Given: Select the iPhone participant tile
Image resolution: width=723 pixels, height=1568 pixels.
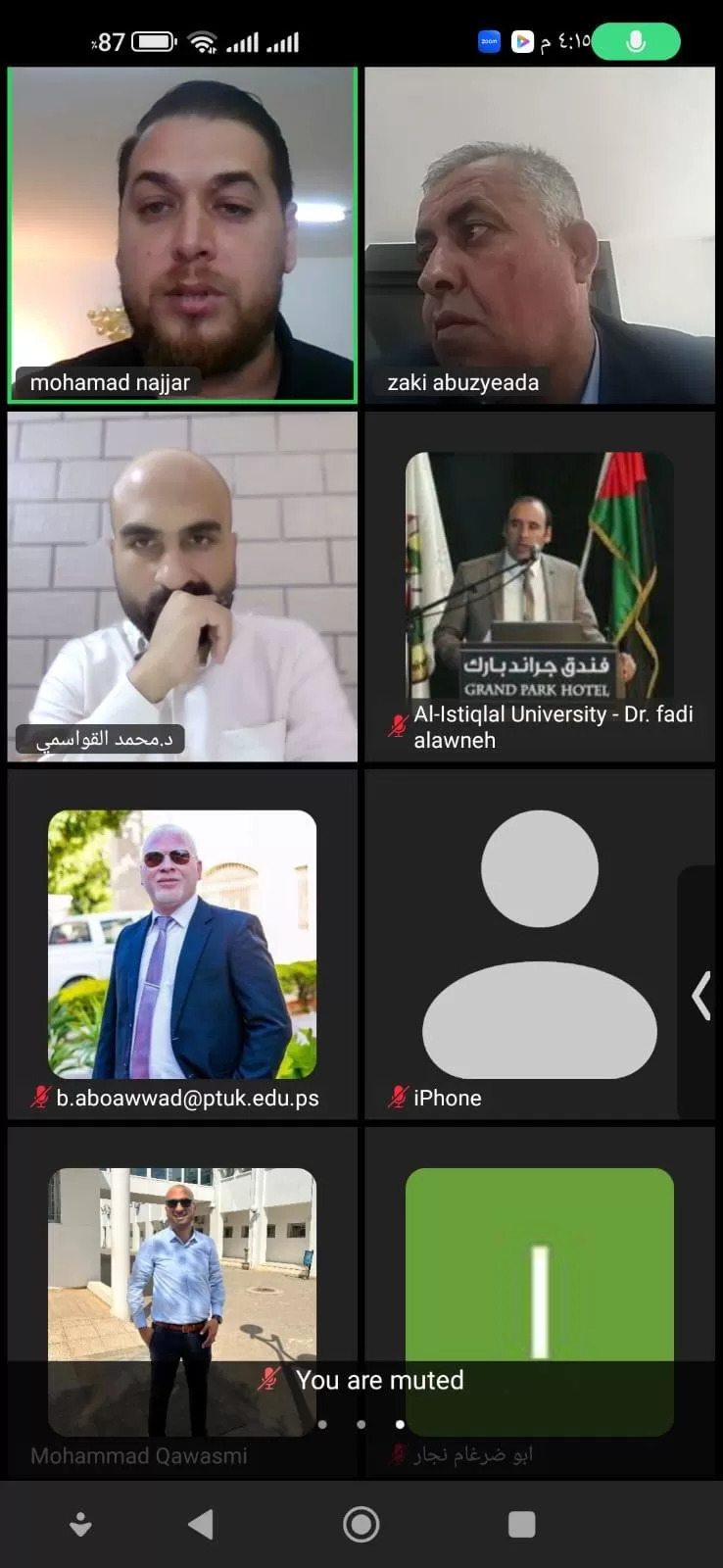Looking at the screenshot, I should click(x=540, y=944).
